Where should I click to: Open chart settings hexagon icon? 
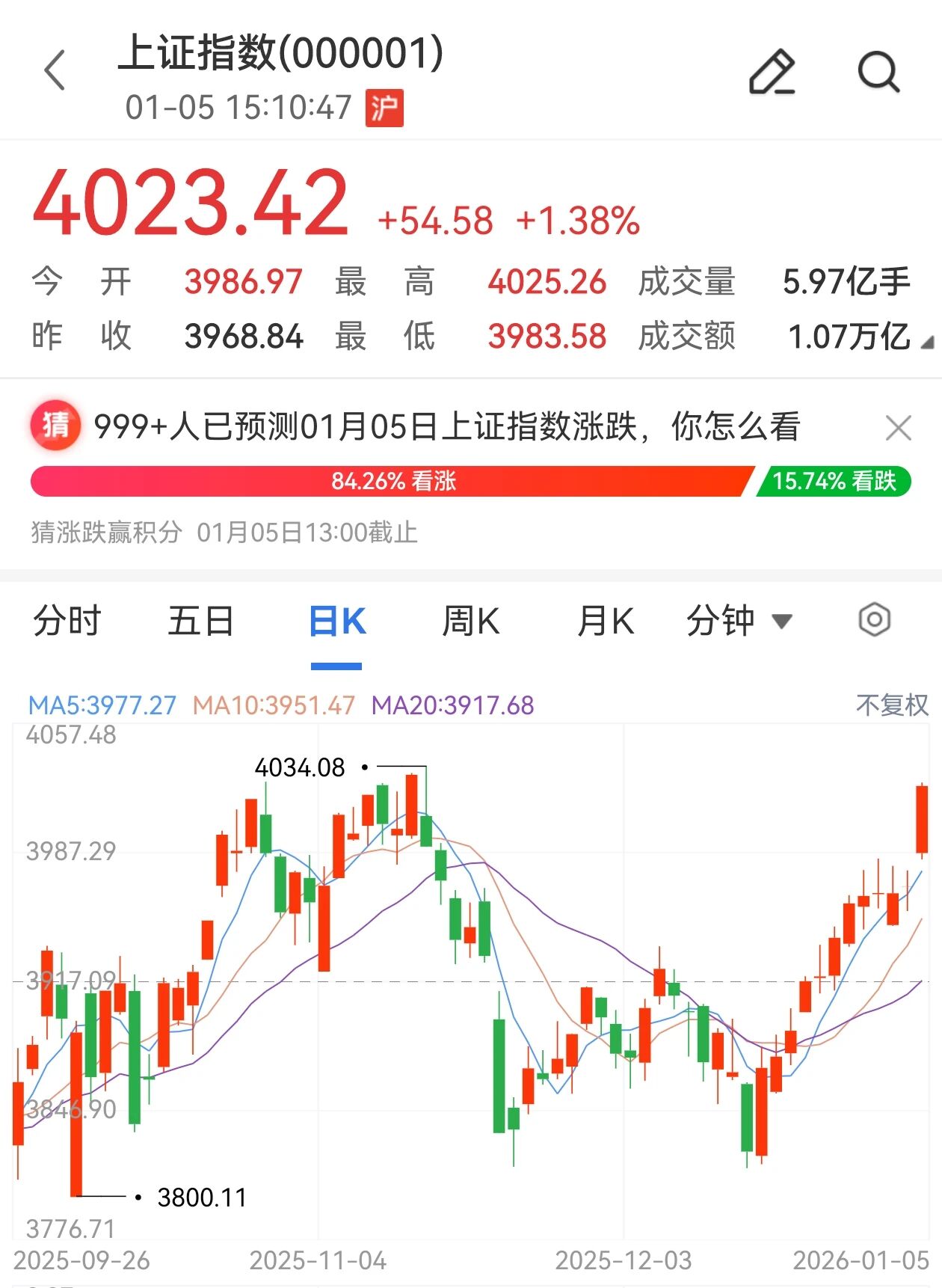pyautogui.click(x=874, y=620)
